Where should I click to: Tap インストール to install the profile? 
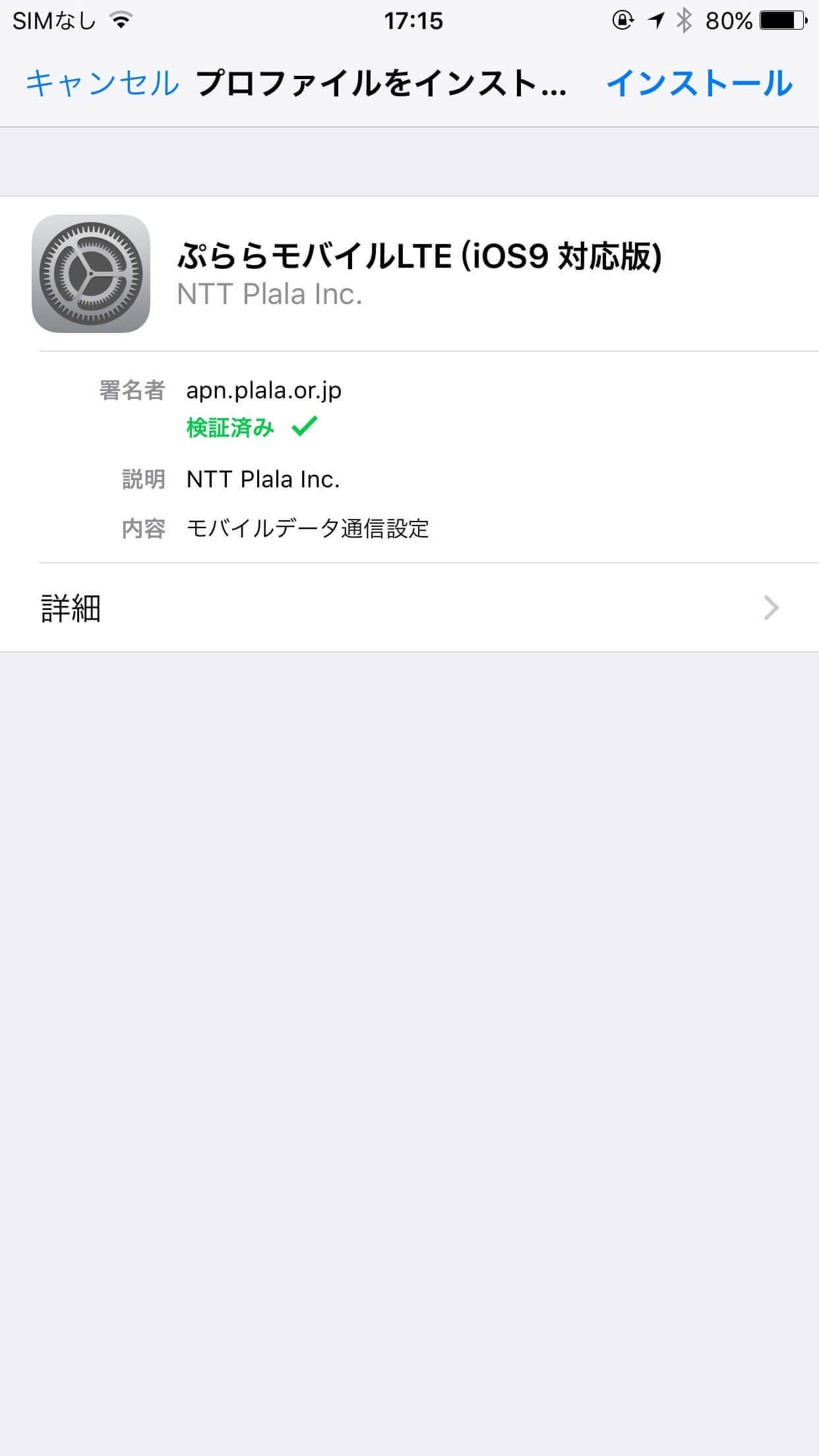click(x=700, y=84)
